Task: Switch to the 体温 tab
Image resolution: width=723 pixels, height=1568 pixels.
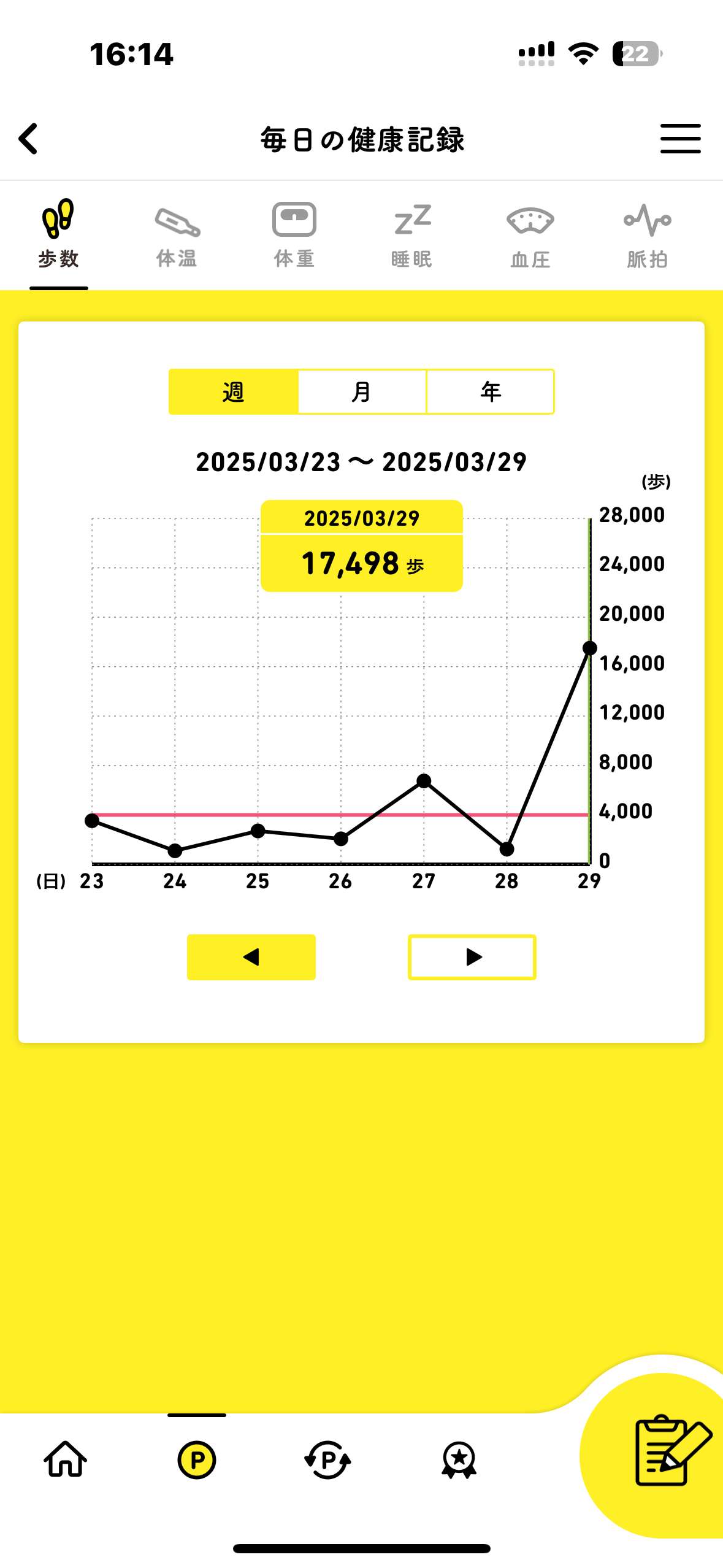Action: [x=177, y=237]
